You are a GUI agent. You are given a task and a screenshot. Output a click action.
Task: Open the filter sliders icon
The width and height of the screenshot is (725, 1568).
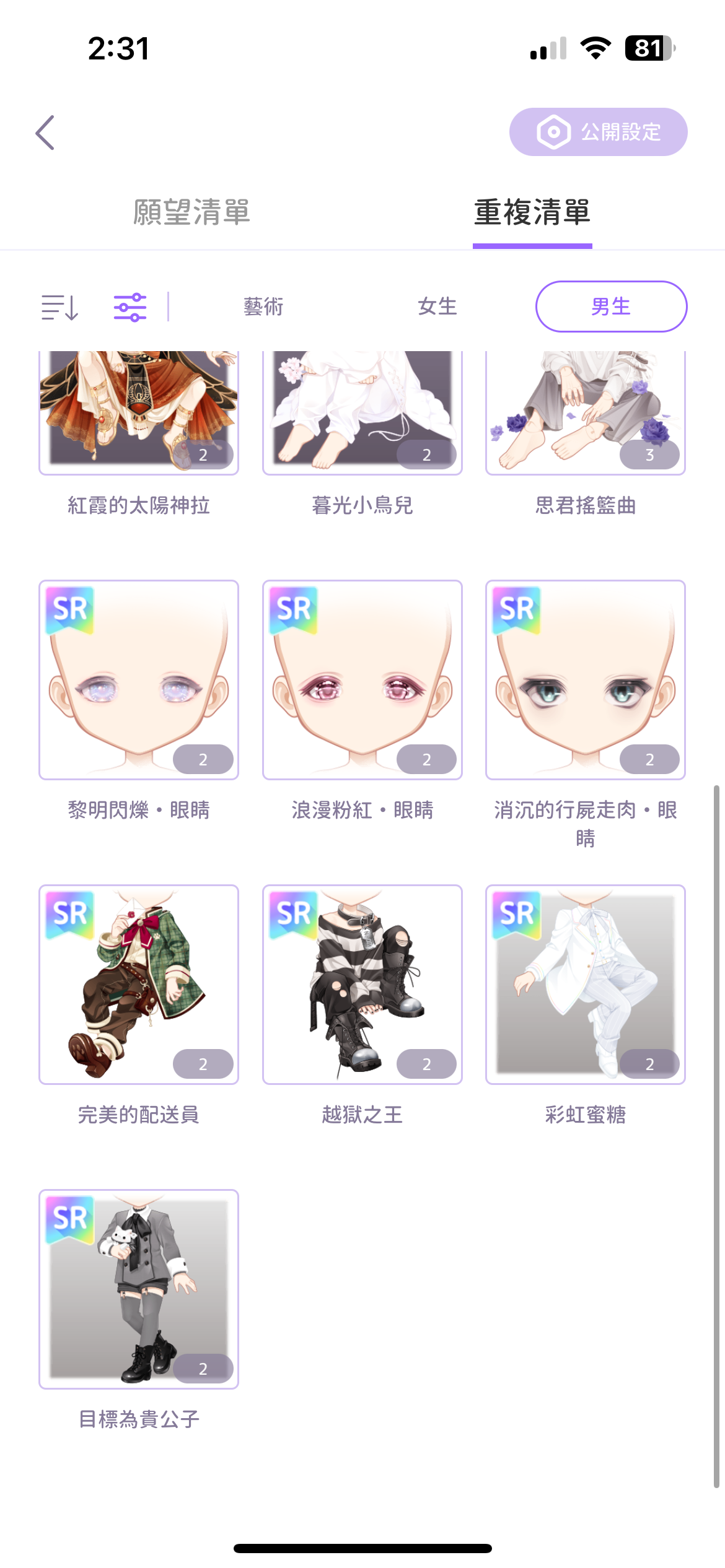point(130,307)
